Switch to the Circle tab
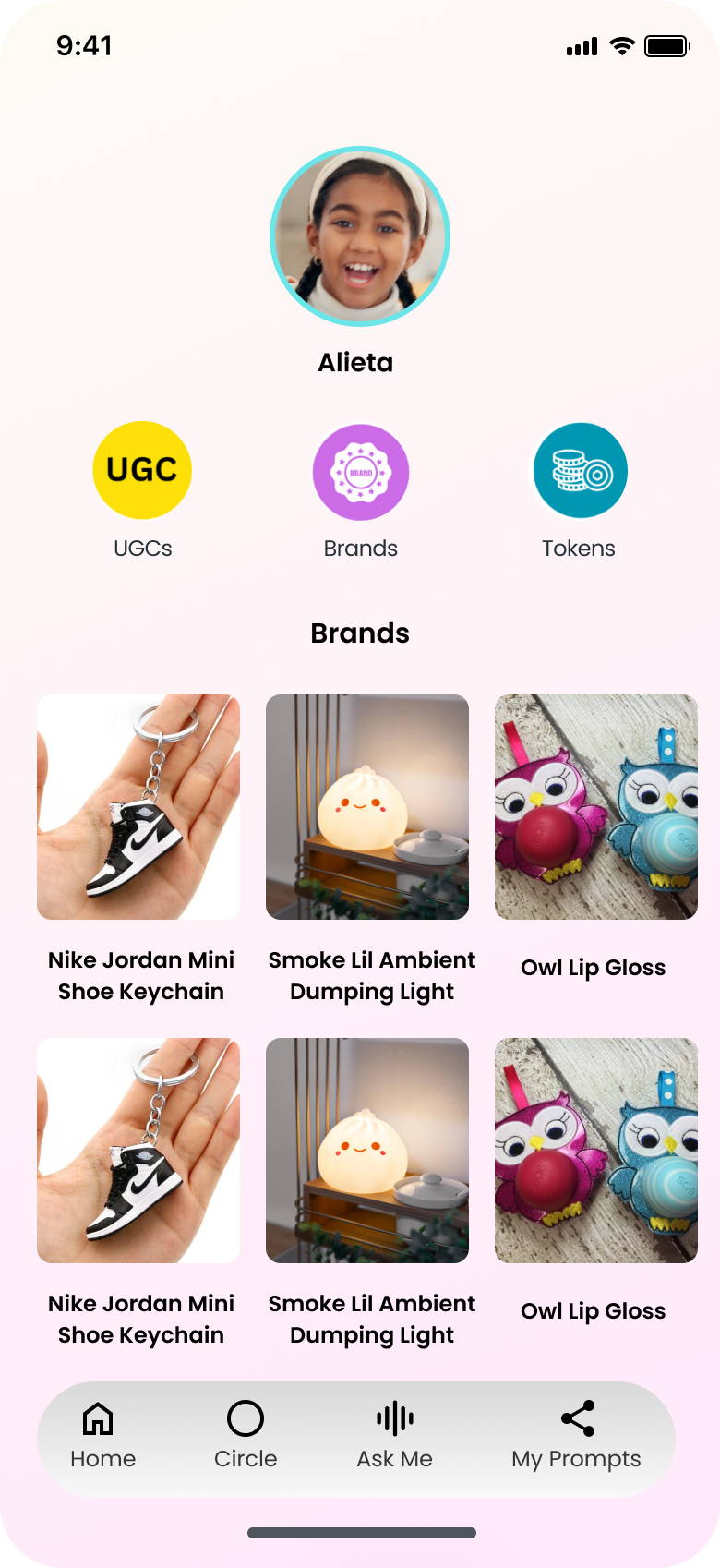The height and width of the screenshot is (1568, 720). point(246,1436)
